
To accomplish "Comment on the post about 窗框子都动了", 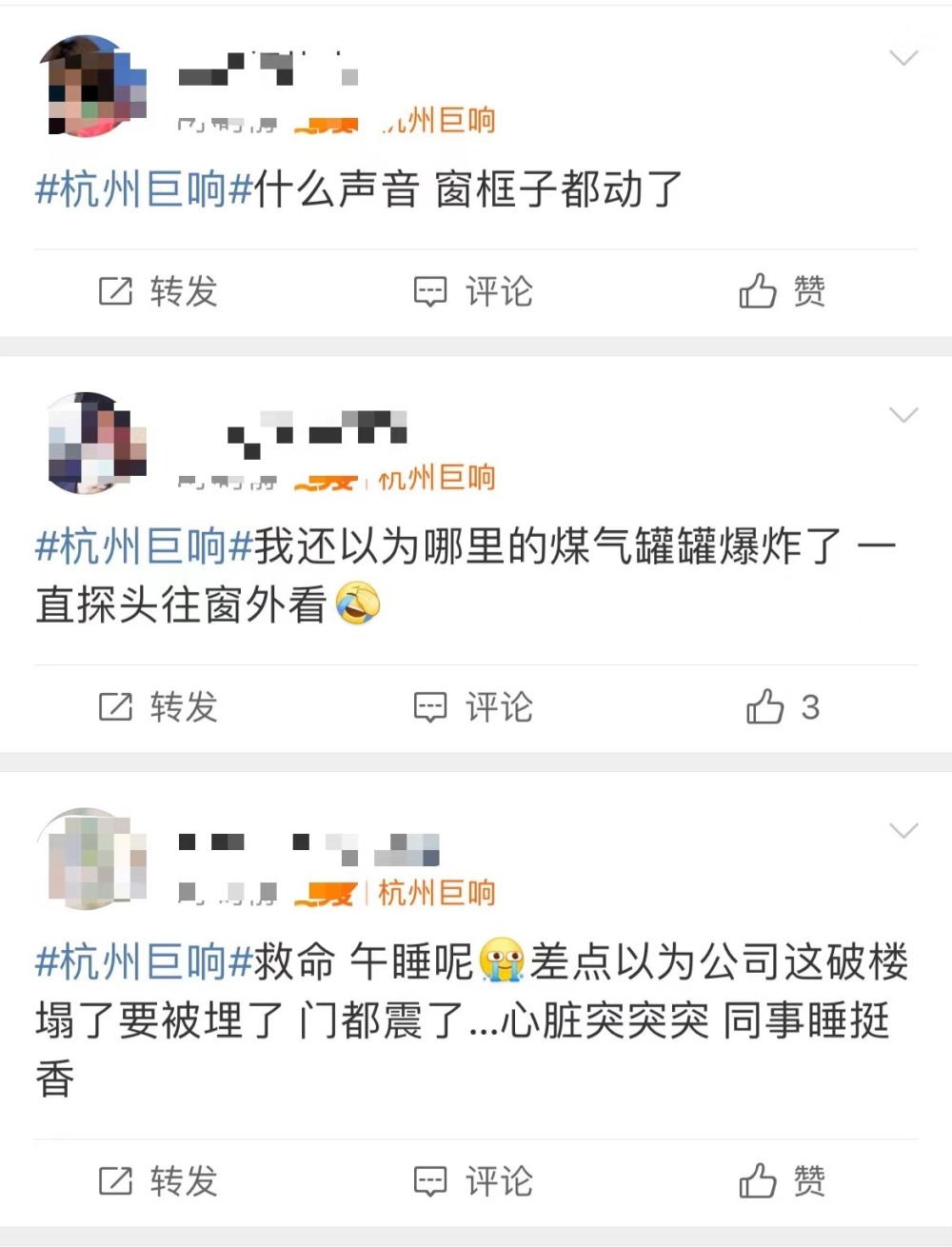I will coord(473,291).
